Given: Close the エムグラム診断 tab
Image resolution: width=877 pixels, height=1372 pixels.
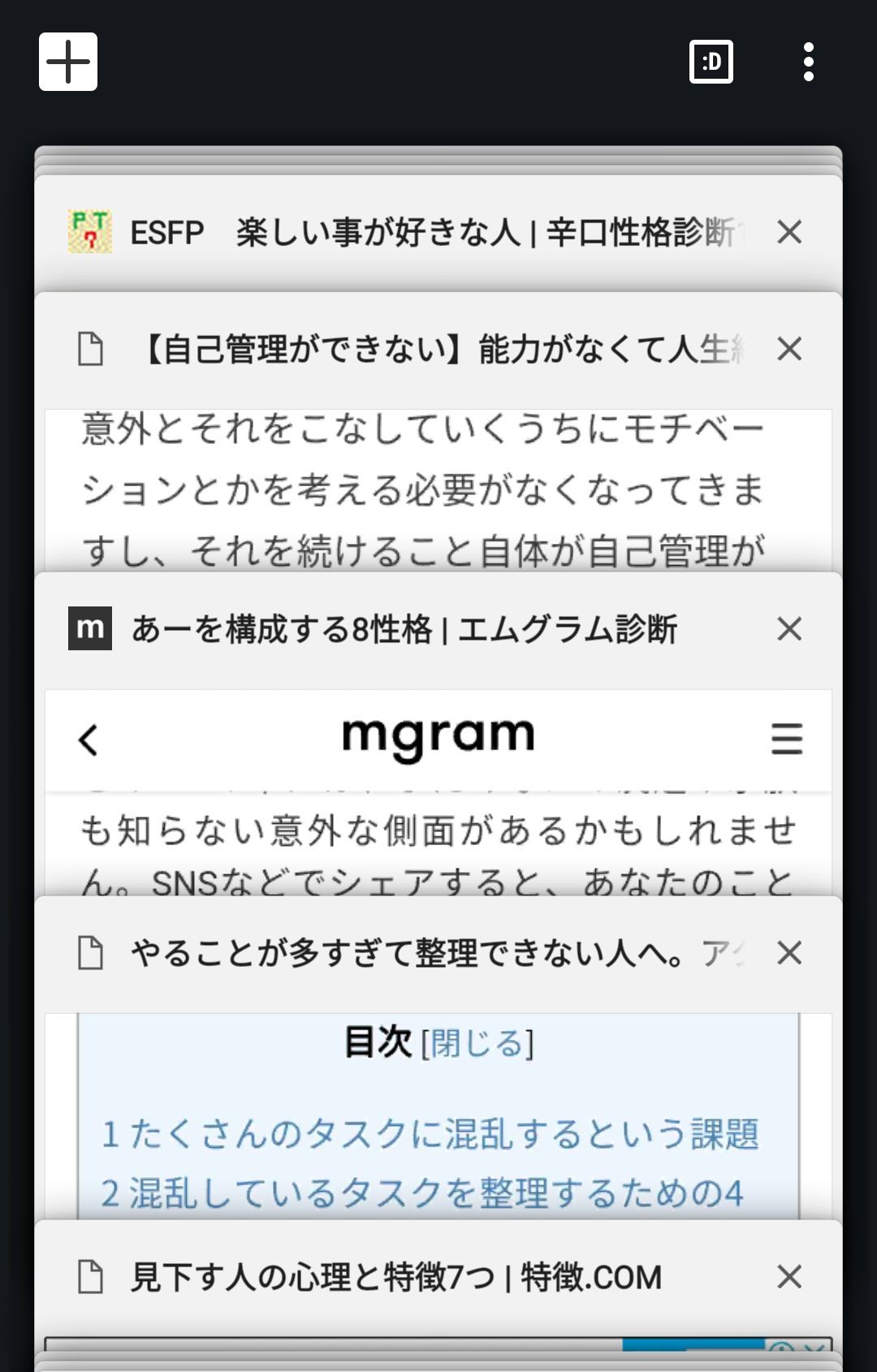Looking at the screenshot, I should pyautogui.click(x=789, y=630).
